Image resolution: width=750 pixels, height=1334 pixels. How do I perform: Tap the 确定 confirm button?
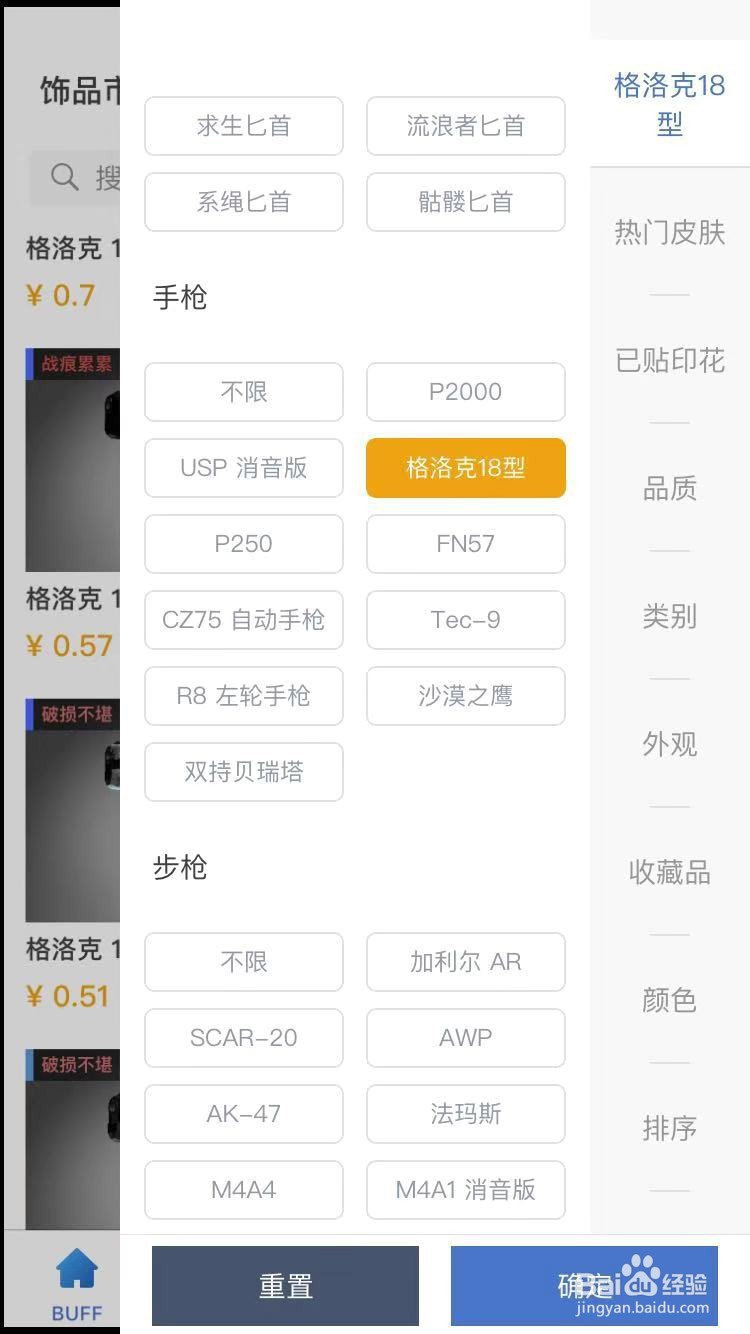[x=585, y=1285]
